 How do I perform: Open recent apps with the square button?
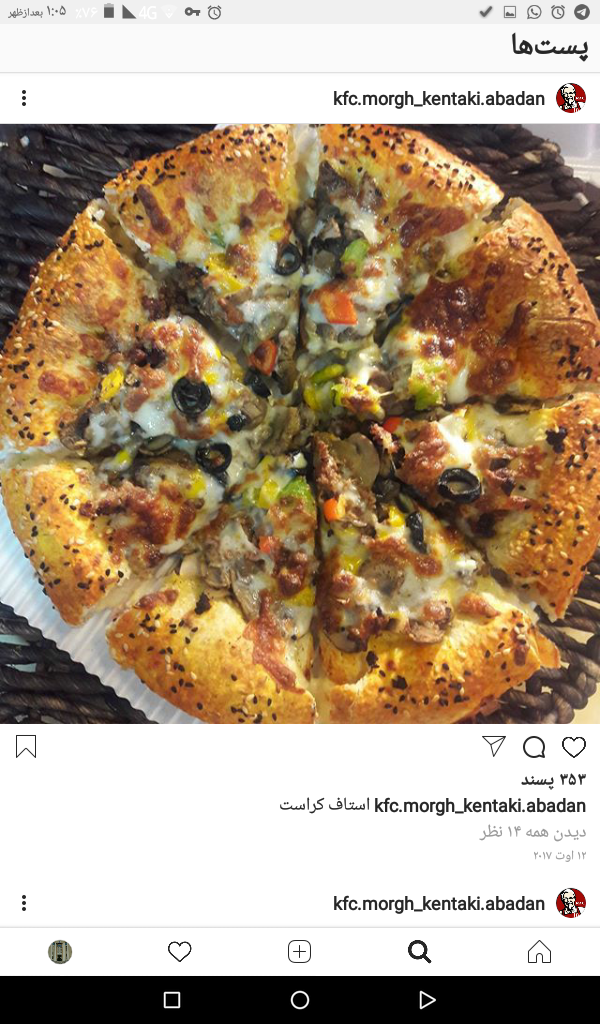[x=172, y=1000]
